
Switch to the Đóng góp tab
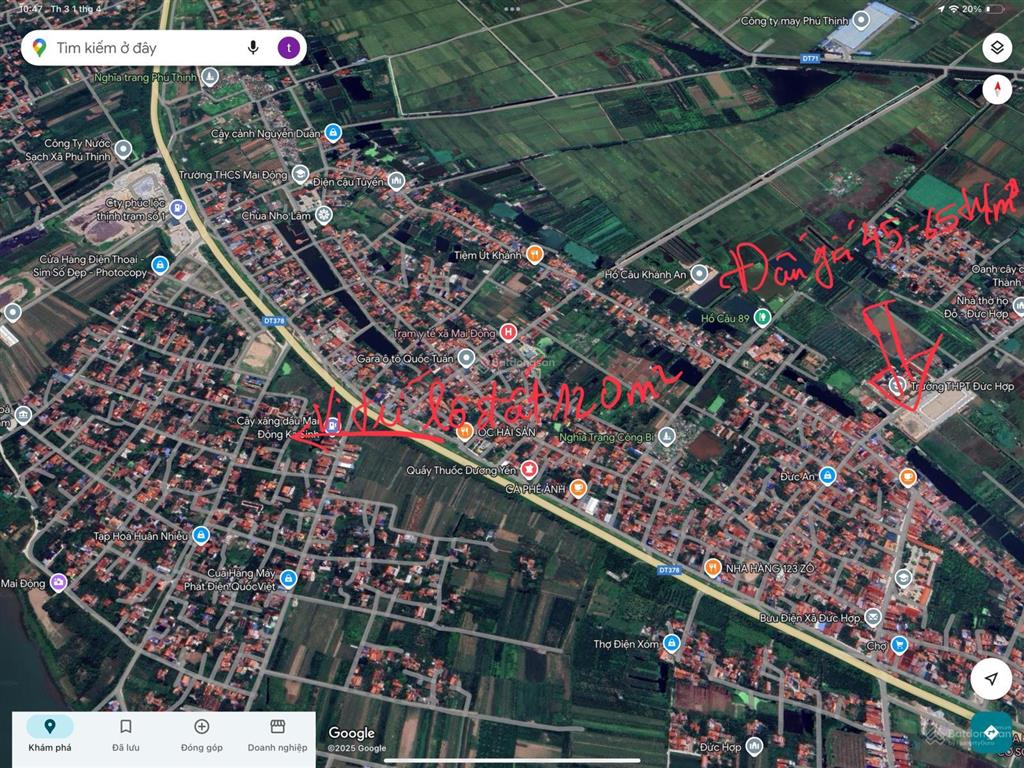(x=201, y=735)
